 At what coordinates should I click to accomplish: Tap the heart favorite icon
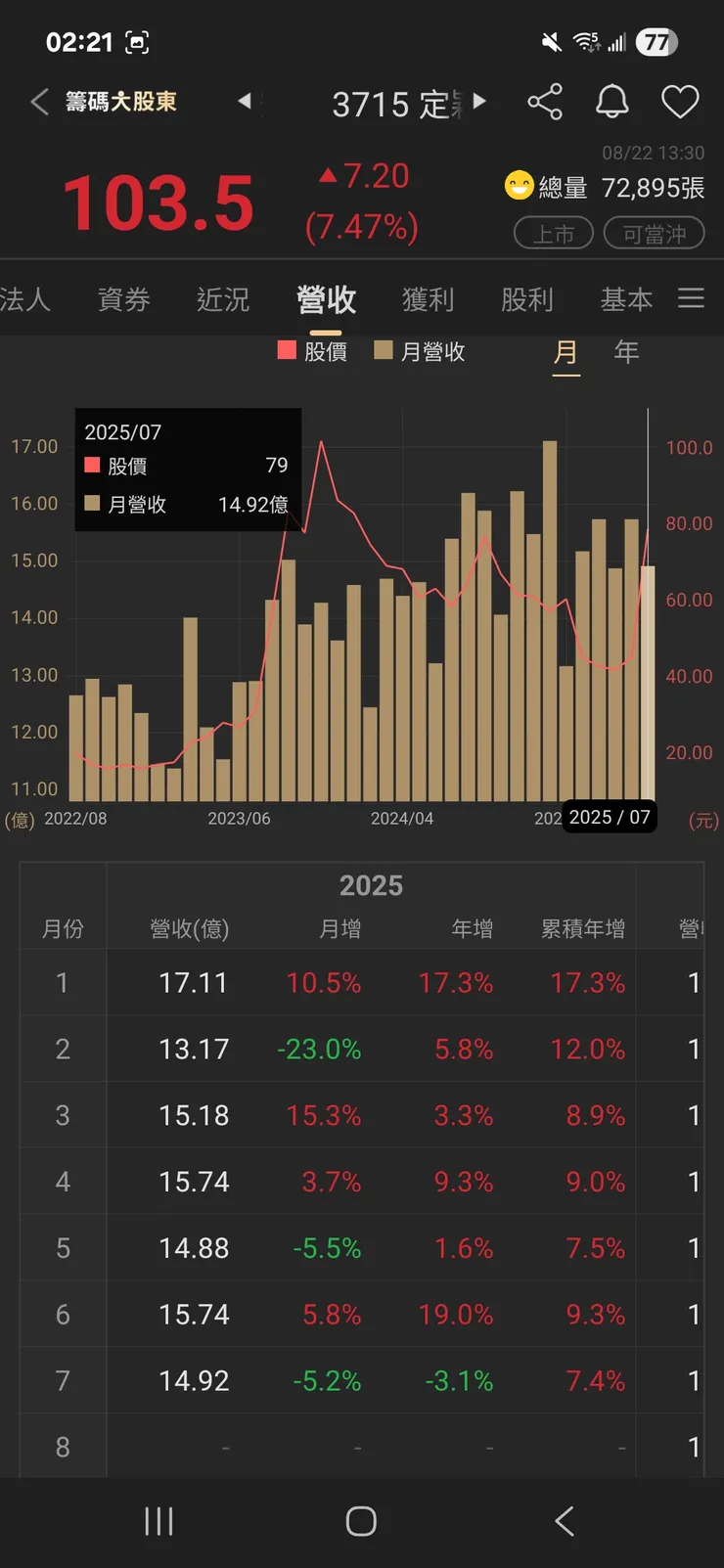click(x=680, y=102)
